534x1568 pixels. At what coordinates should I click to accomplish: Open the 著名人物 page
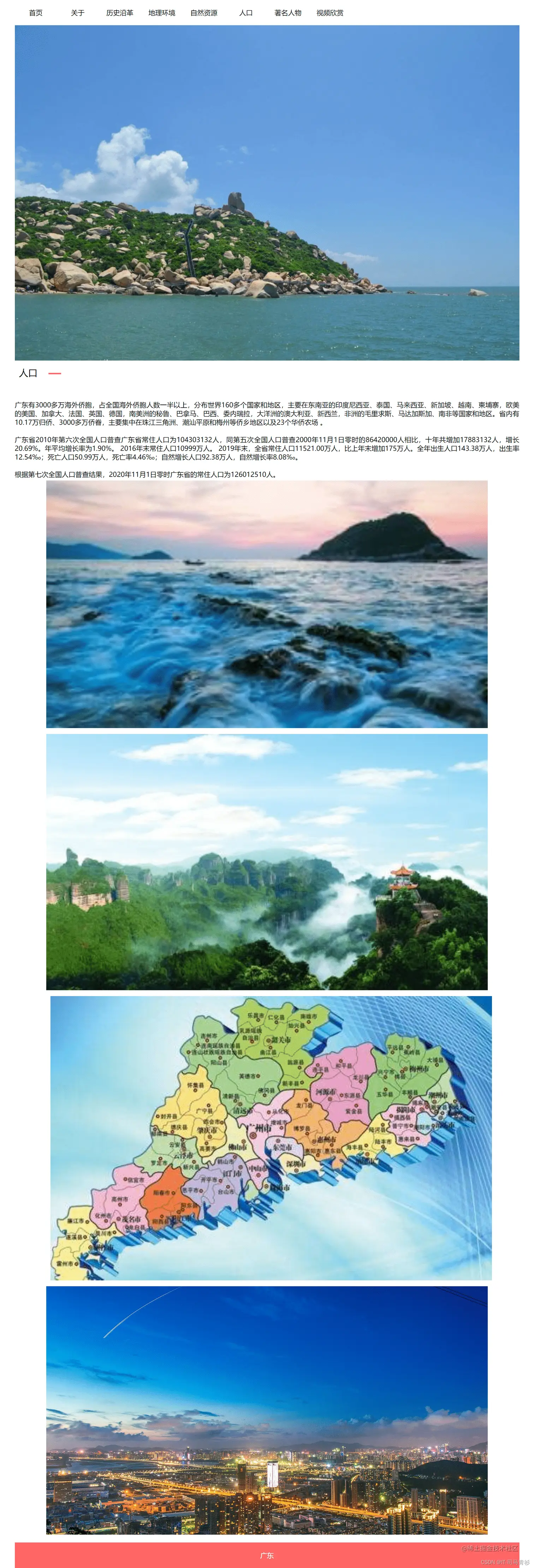[x=287, y=13]
